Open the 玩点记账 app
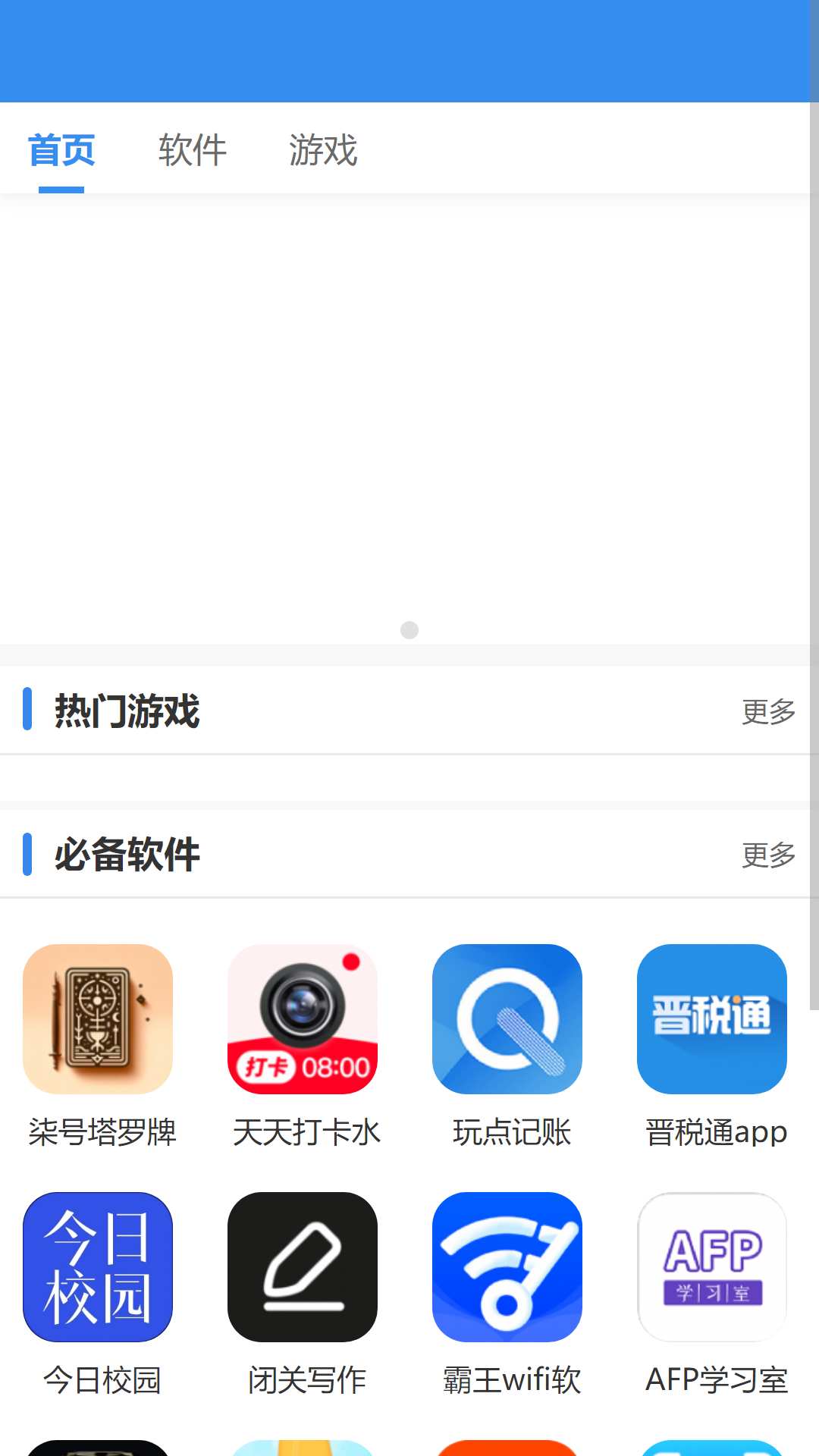 507,1018
